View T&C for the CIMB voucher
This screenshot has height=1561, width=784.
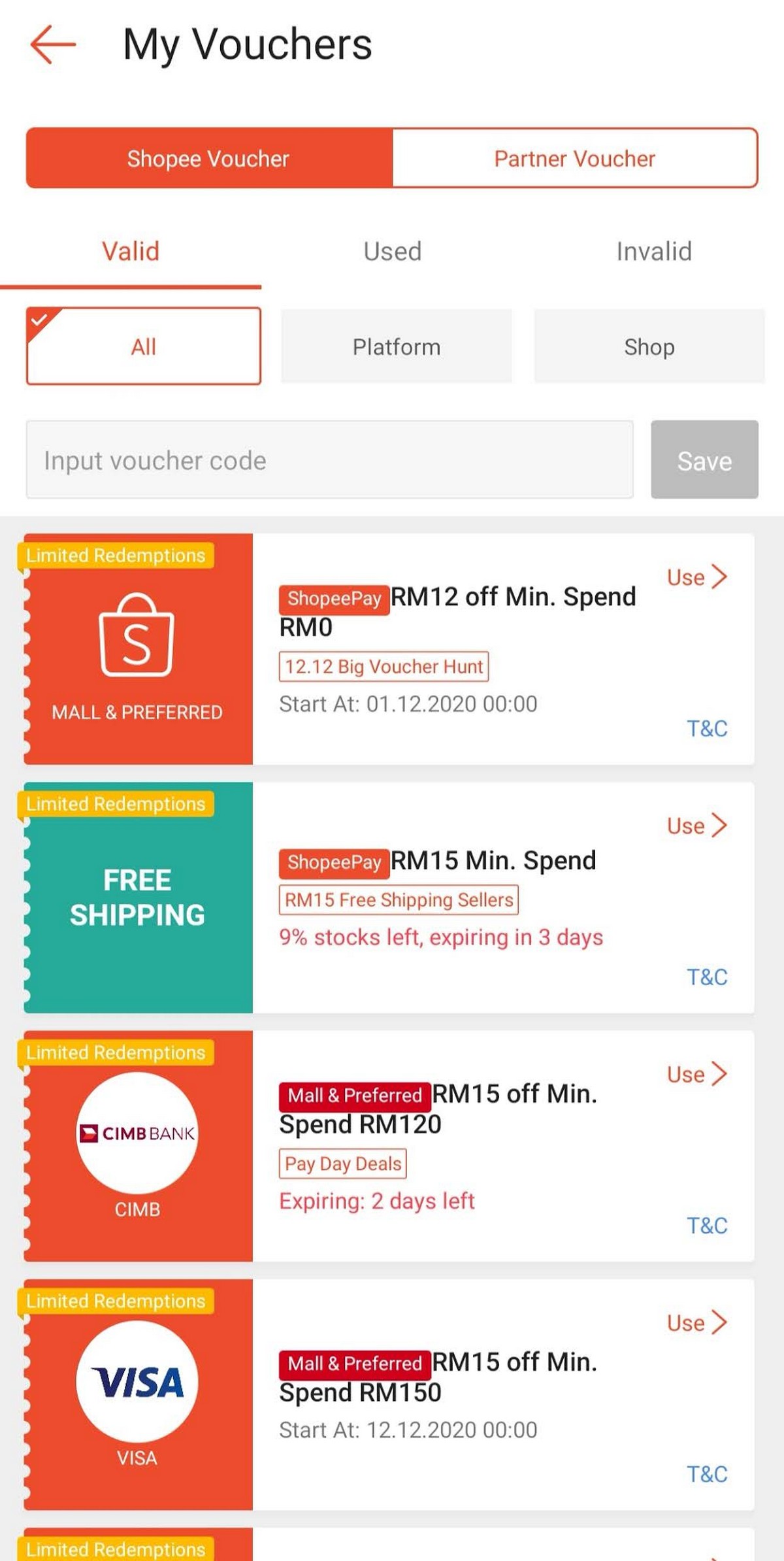click(707, 1225)
